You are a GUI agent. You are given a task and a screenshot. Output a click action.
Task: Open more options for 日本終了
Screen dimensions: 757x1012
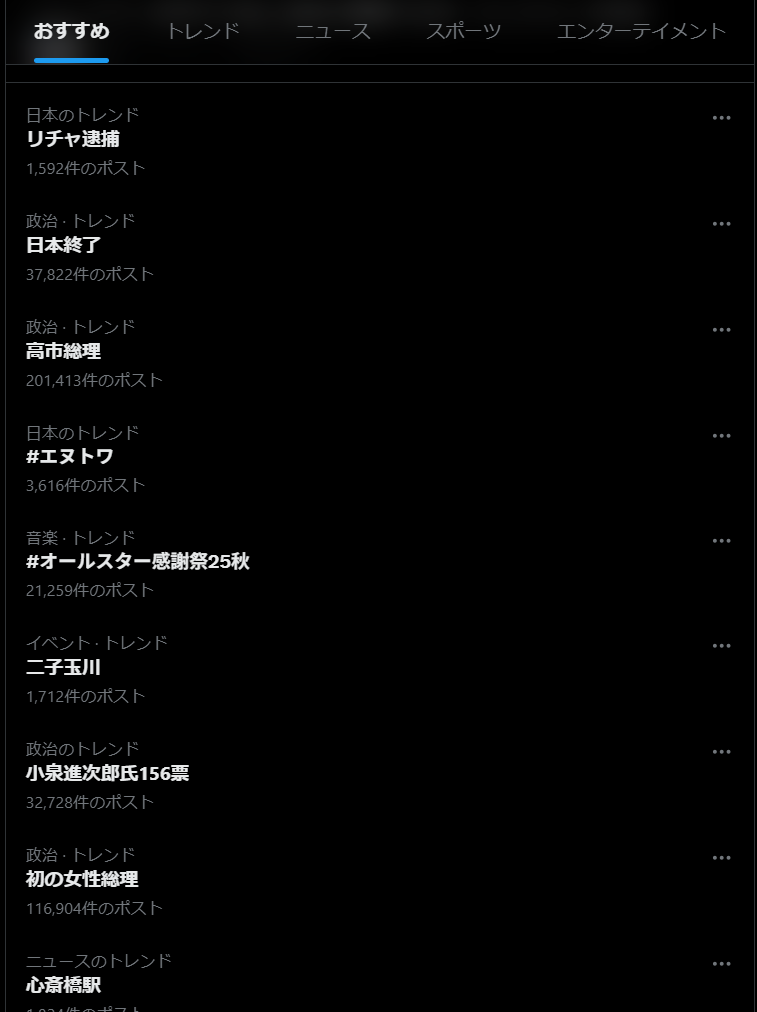(x=721, y=224)
